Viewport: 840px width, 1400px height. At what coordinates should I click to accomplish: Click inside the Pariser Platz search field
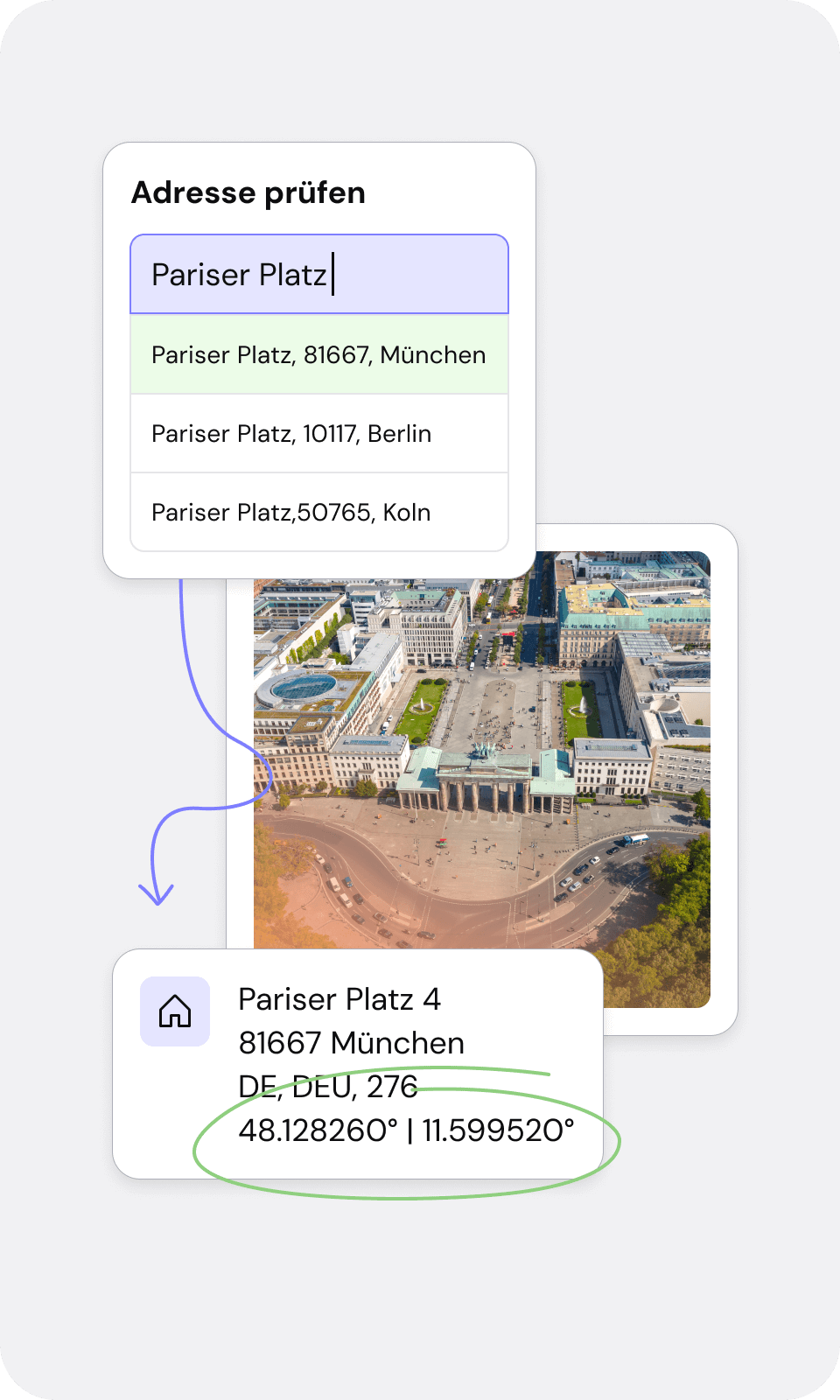(319, 274)
